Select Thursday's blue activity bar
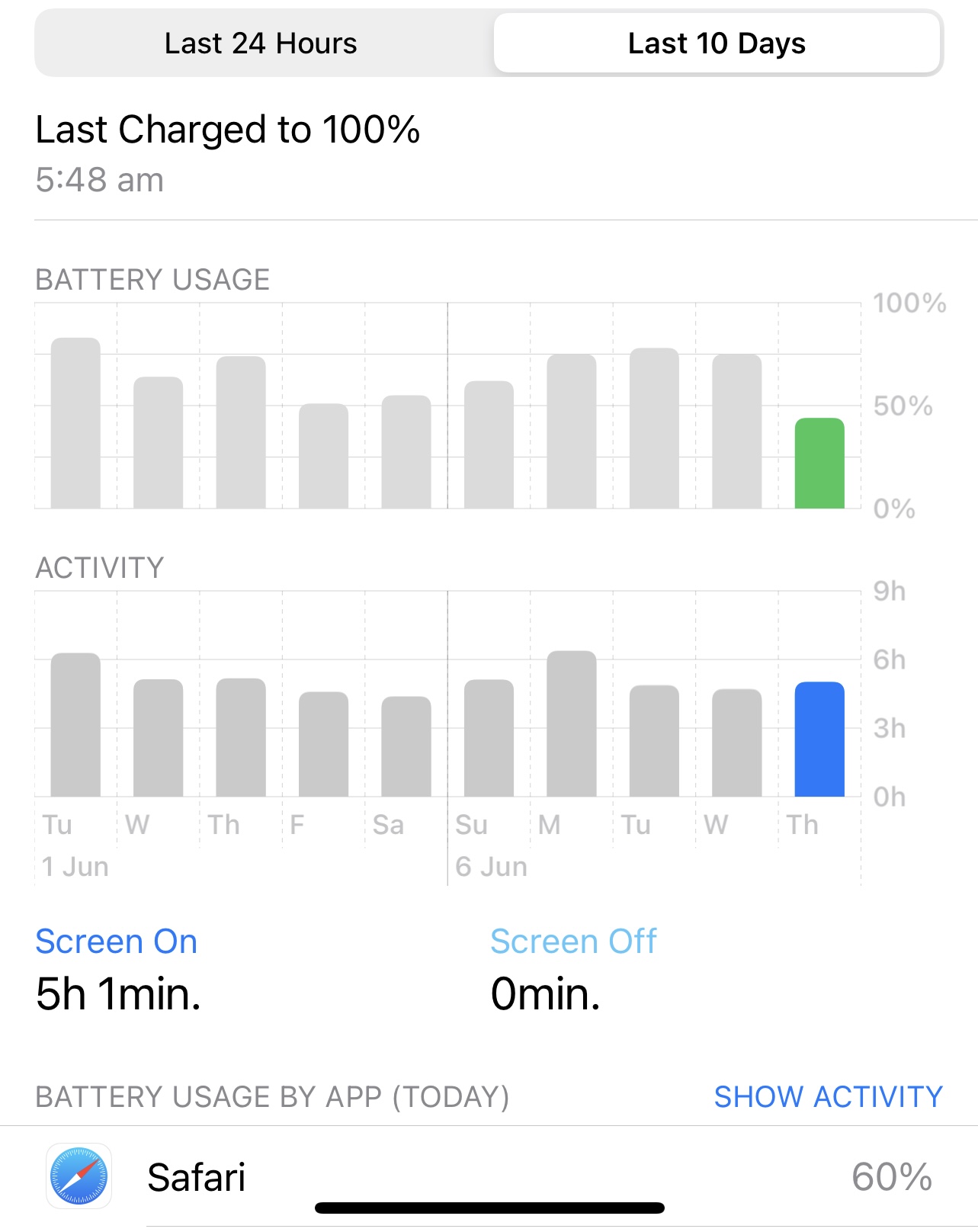 [819, 740]
